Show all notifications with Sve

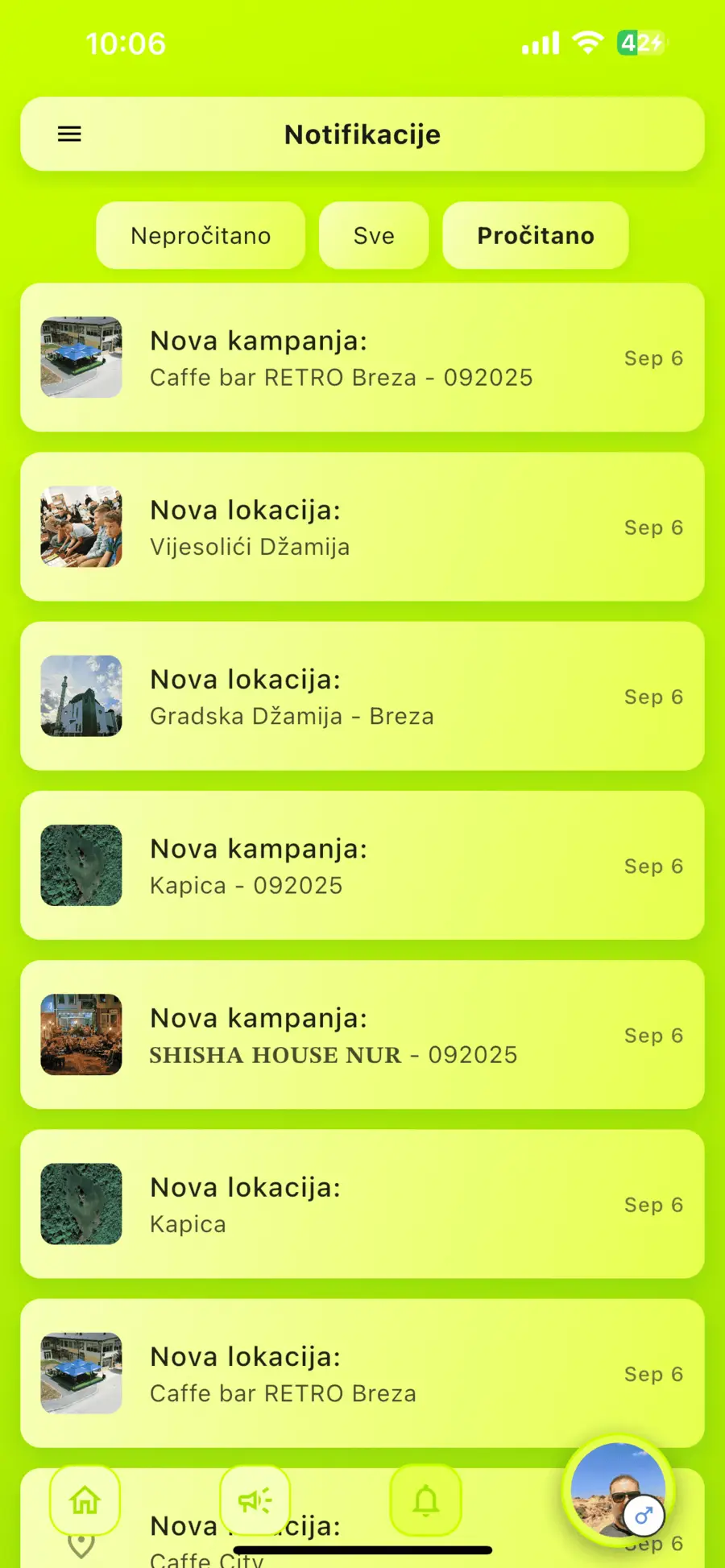point(374,236)
